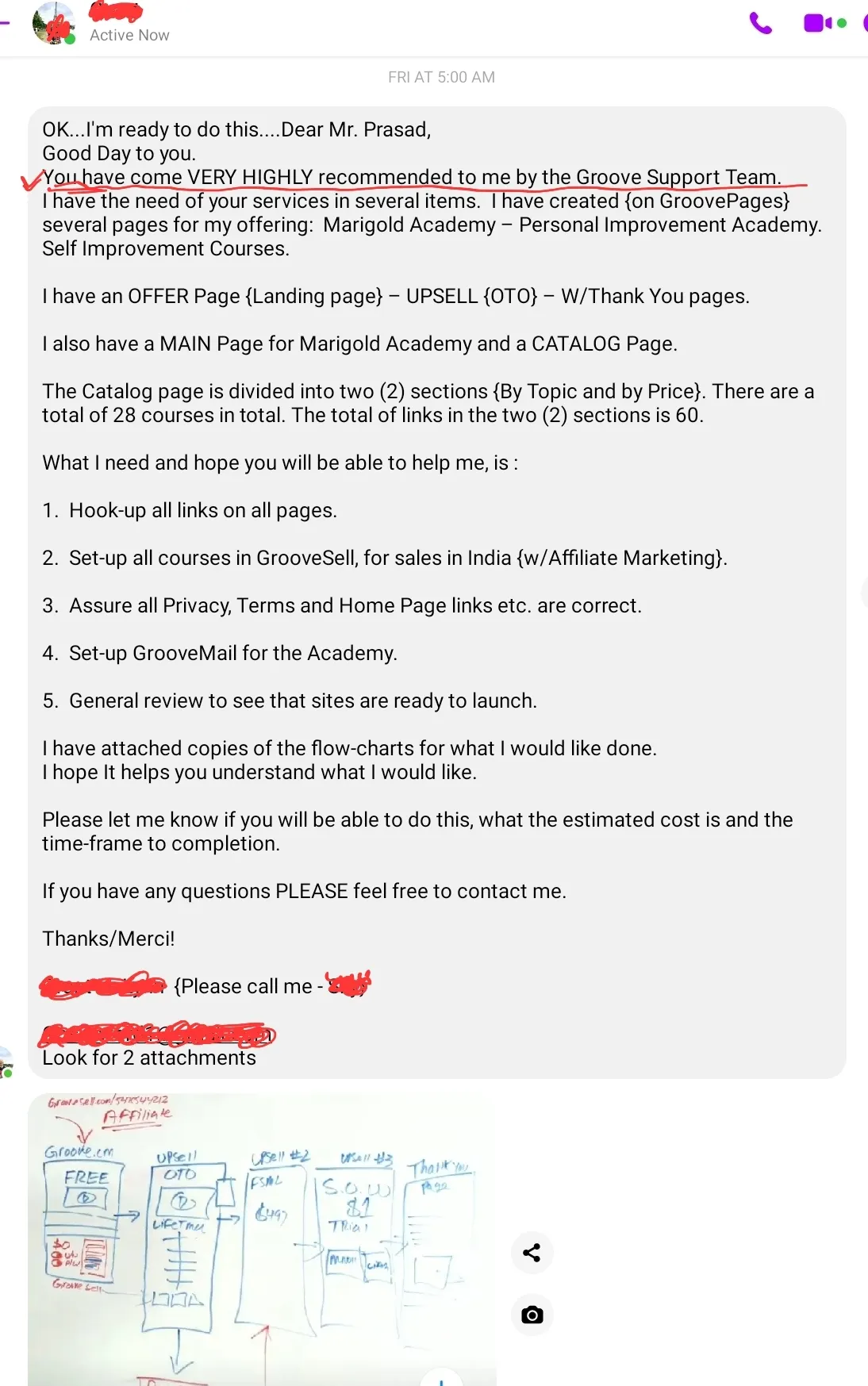Image resolution: width=868 pixels, height=1386 pixels.
Task: Start a voice call
Action: tap(760, 24)
